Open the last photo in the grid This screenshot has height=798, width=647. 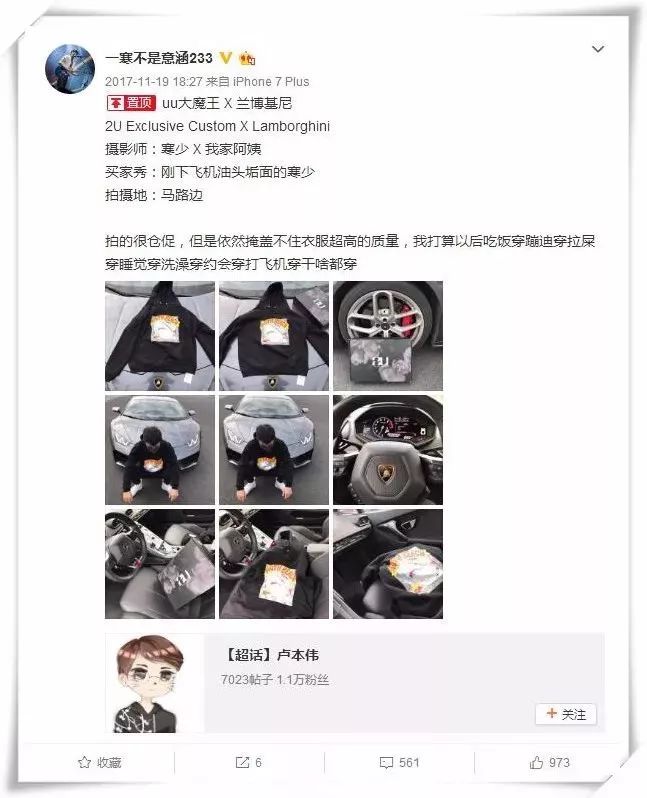click(388, 564)
